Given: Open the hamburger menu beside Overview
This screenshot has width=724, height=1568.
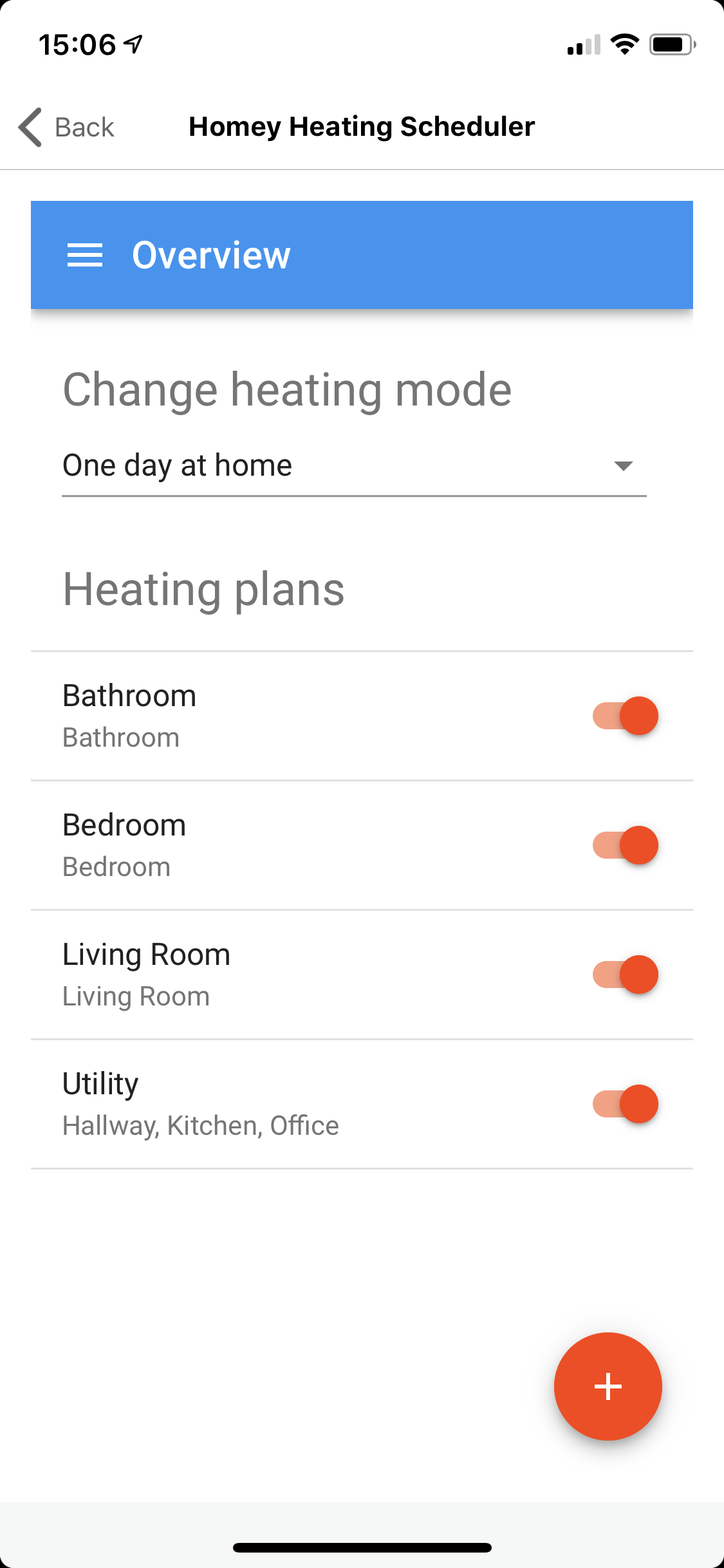Looking at the screenshot, I should 85,256.
